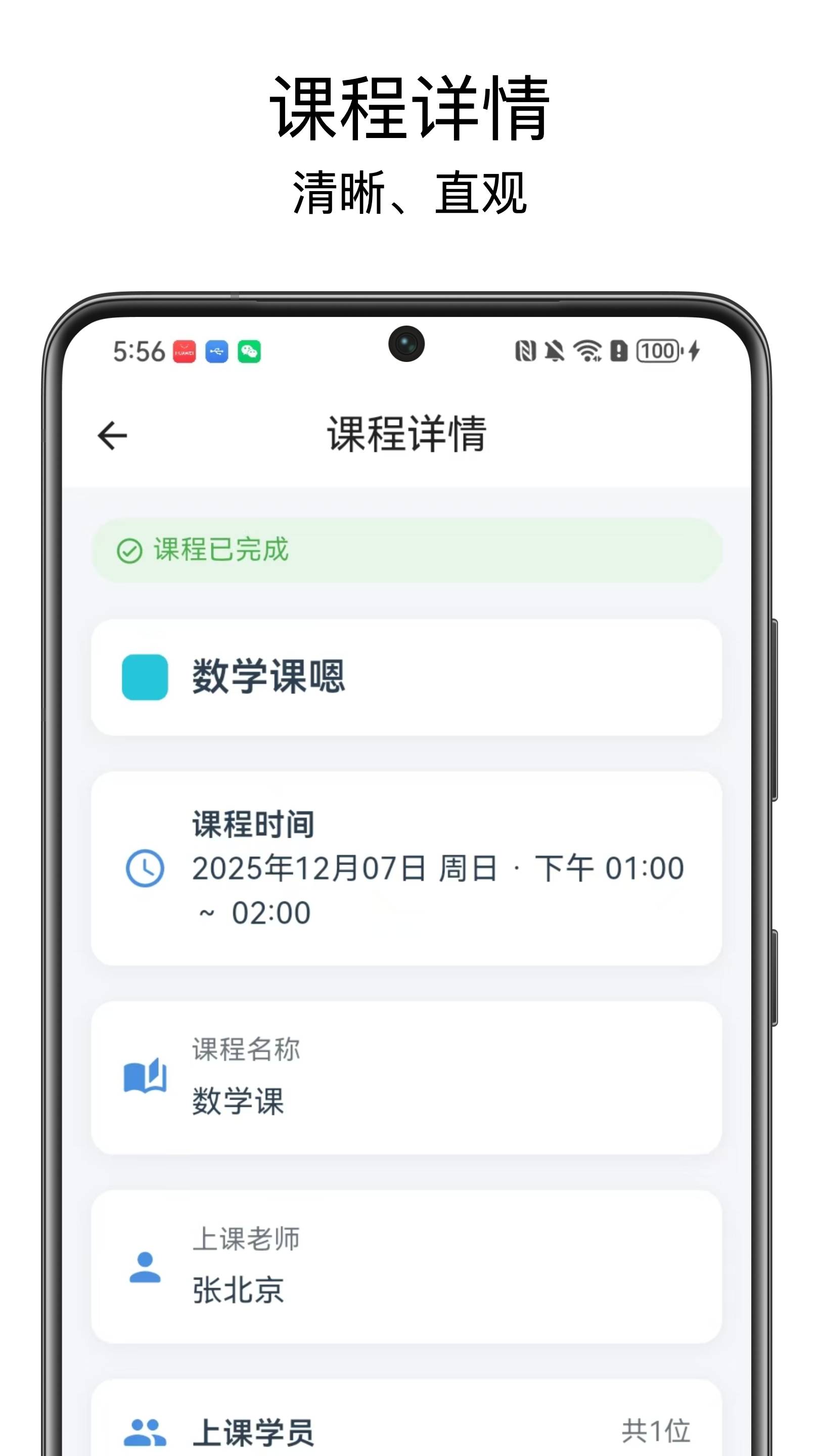The image size is (819, 1456).
Task: Tap the 课程详情 header title
Action: tap(407, 435)
